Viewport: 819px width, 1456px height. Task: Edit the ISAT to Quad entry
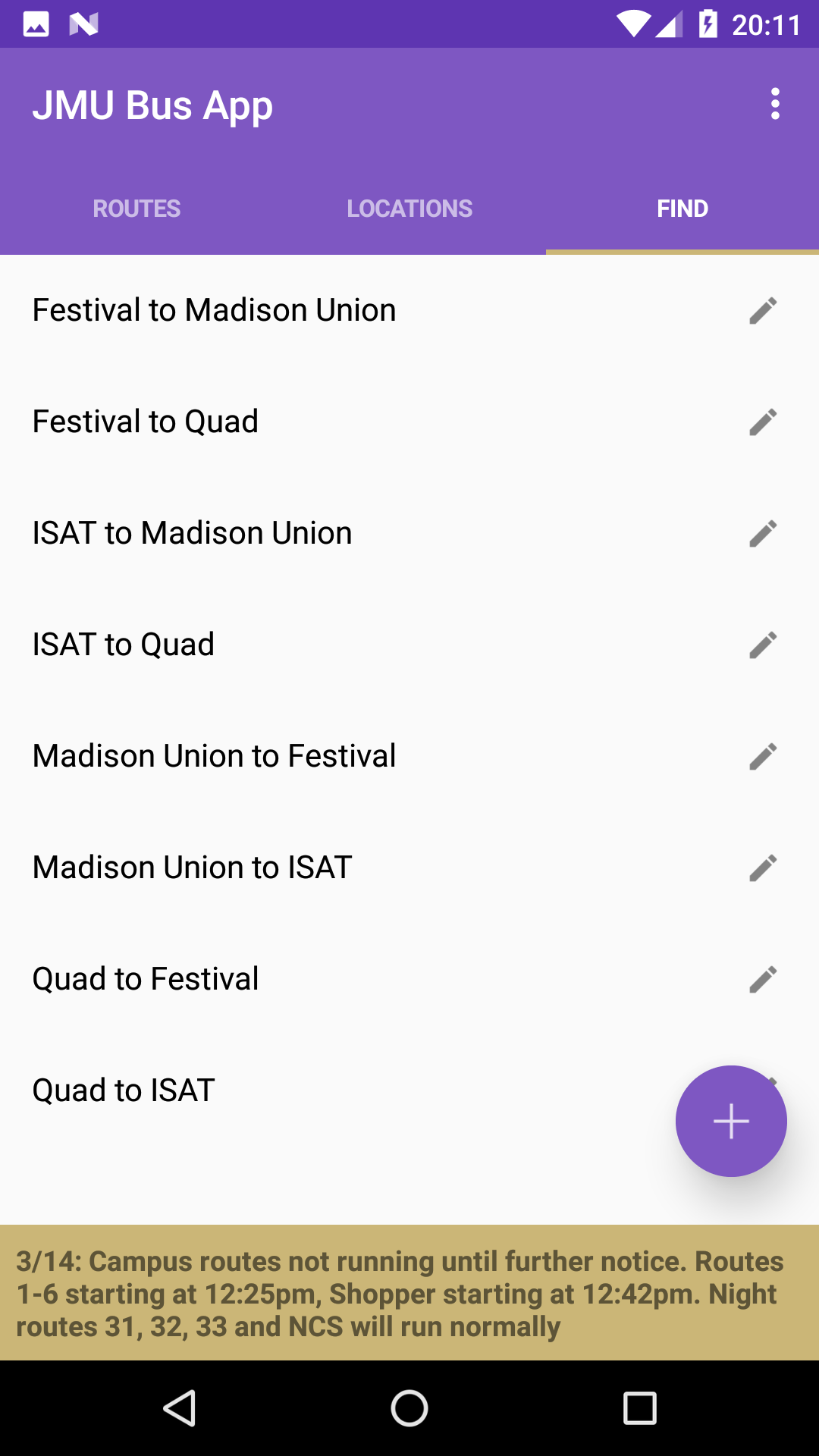pyautogui.click(x=763, y=645)
